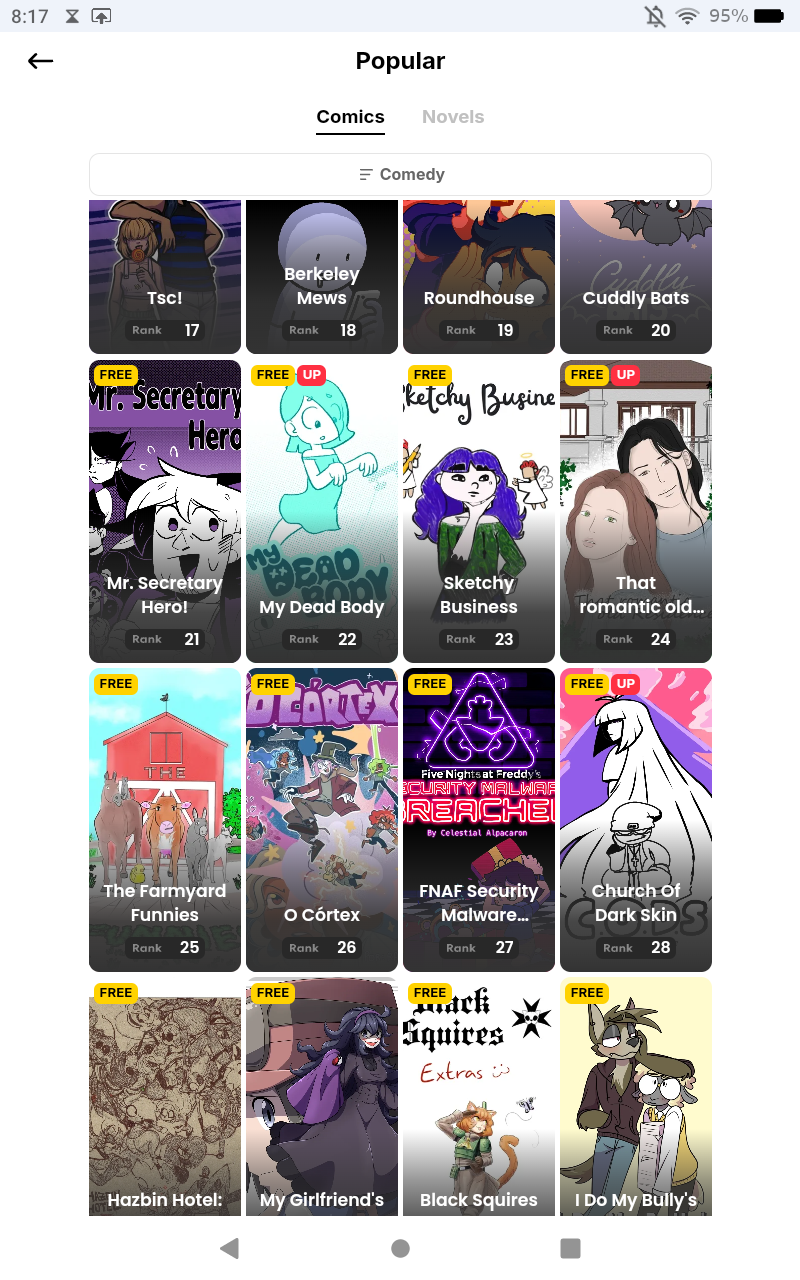Image resolution: width=800 pixels, height=1280 pixels.
Task: Open FNAF Security Malware comic
Action: pos(479,819)
